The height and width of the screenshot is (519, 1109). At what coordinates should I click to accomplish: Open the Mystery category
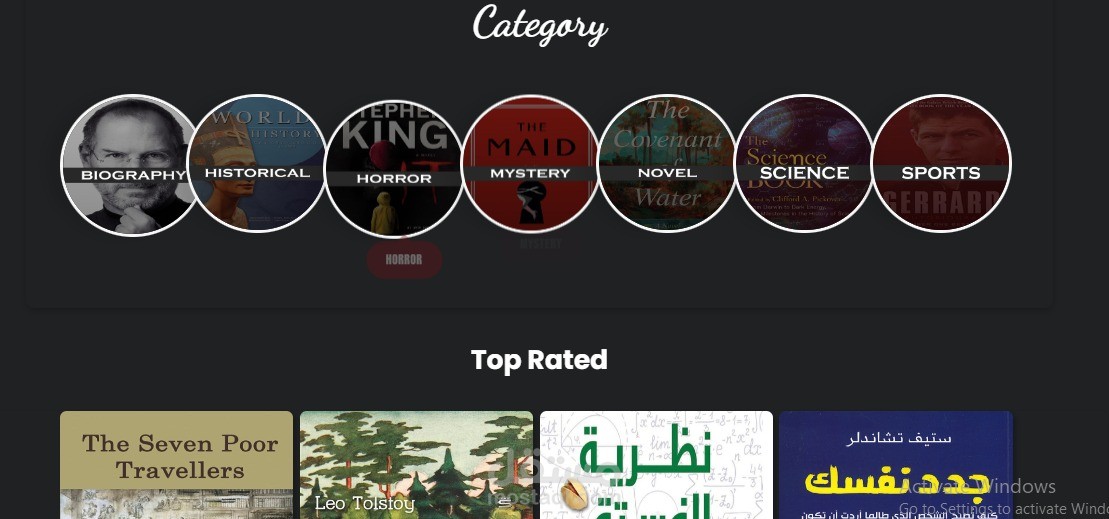[530, 163]
